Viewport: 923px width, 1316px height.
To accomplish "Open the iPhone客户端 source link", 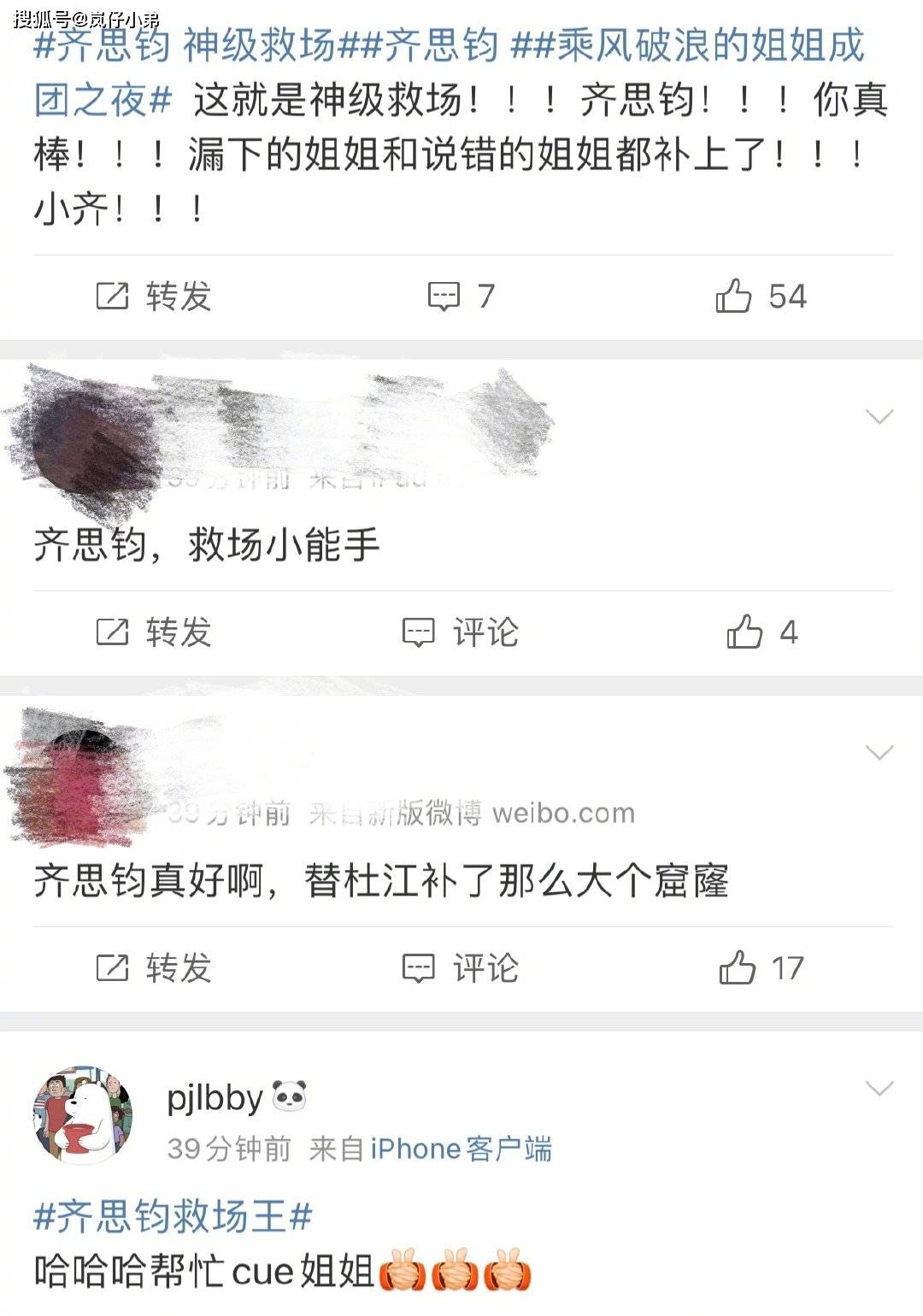I will (x=461, y=1149).
